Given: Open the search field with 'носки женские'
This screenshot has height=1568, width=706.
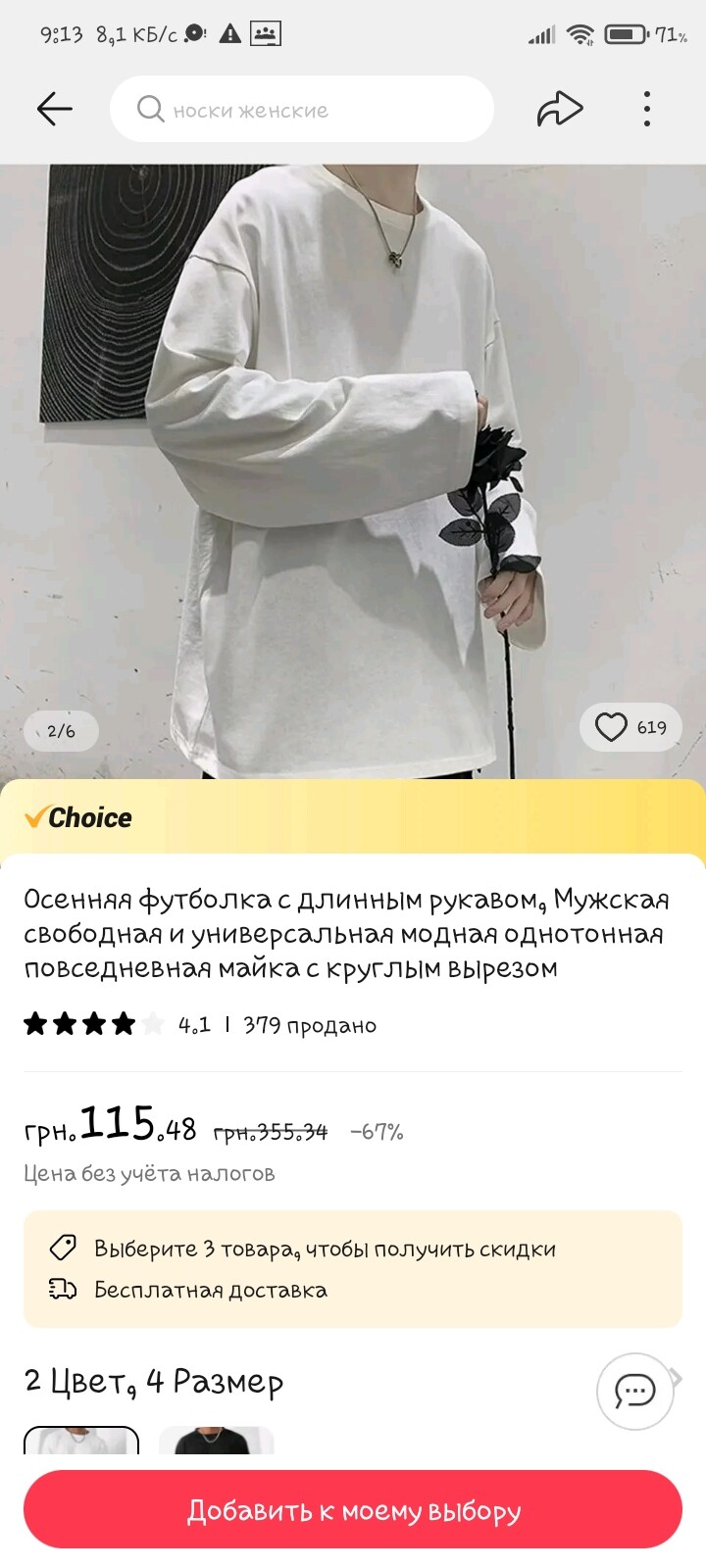Looking at the screenshot, I should coord(302,110).
